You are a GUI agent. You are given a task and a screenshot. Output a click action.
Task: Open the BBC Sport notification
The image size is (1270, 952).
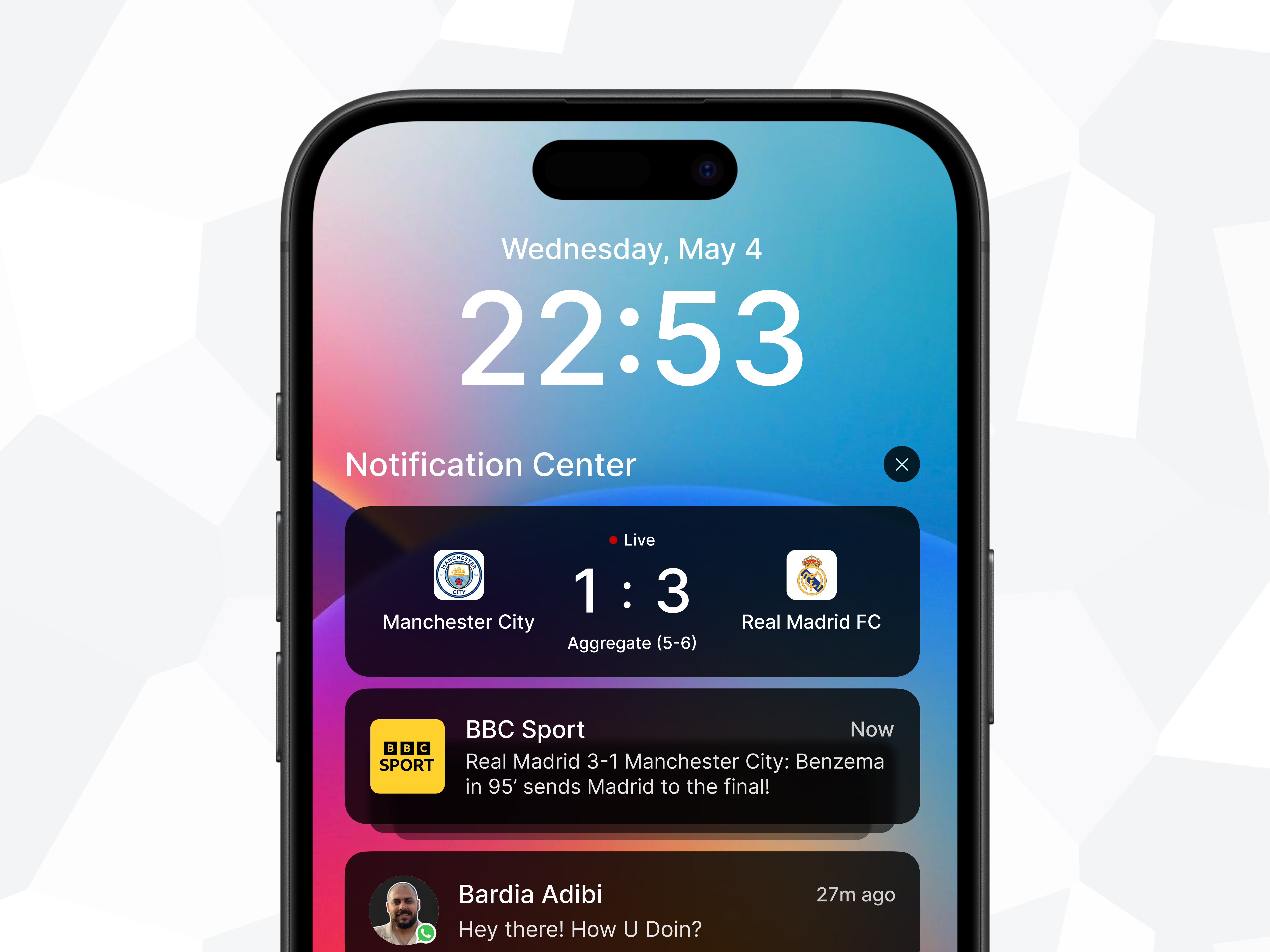click(x=632, y=756)
